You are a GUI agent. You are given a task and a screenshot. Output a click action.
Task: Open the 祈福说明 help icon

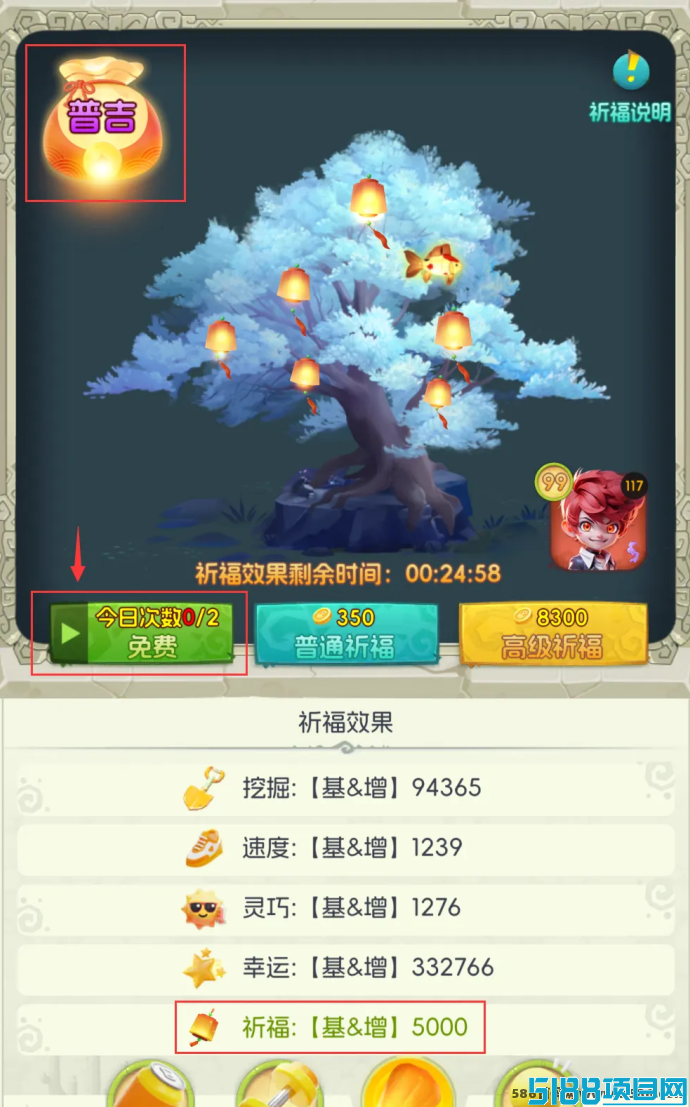pyautogui.click(x=630, y=72)
